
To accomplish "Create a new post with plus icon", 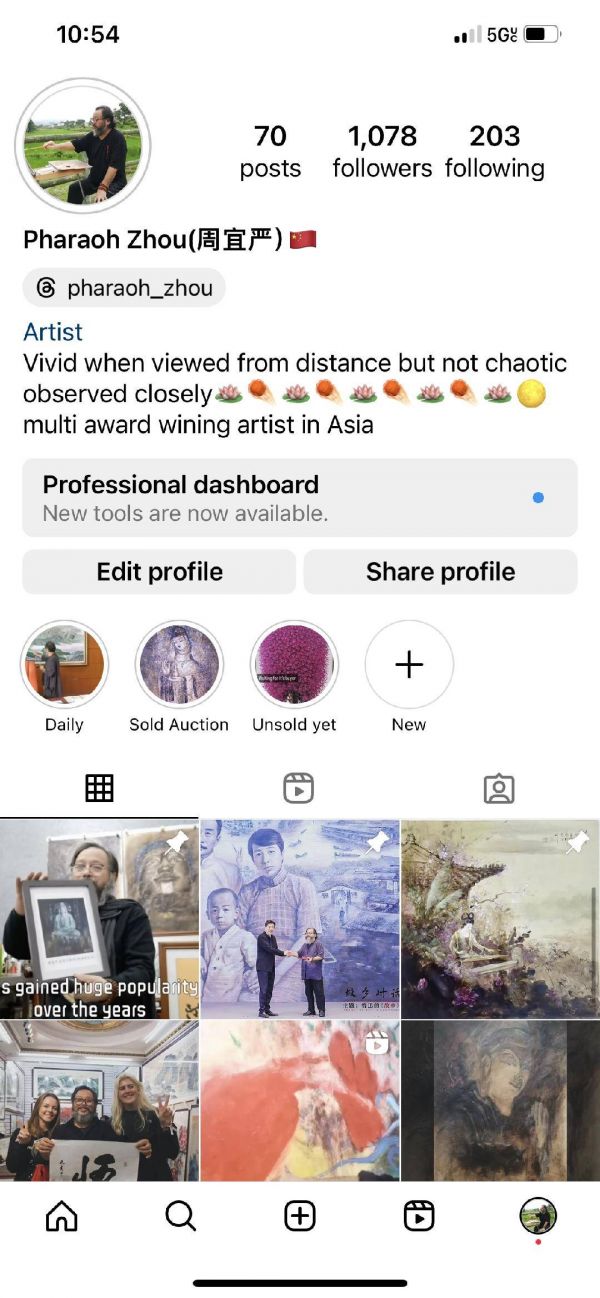I will 300,1216.
